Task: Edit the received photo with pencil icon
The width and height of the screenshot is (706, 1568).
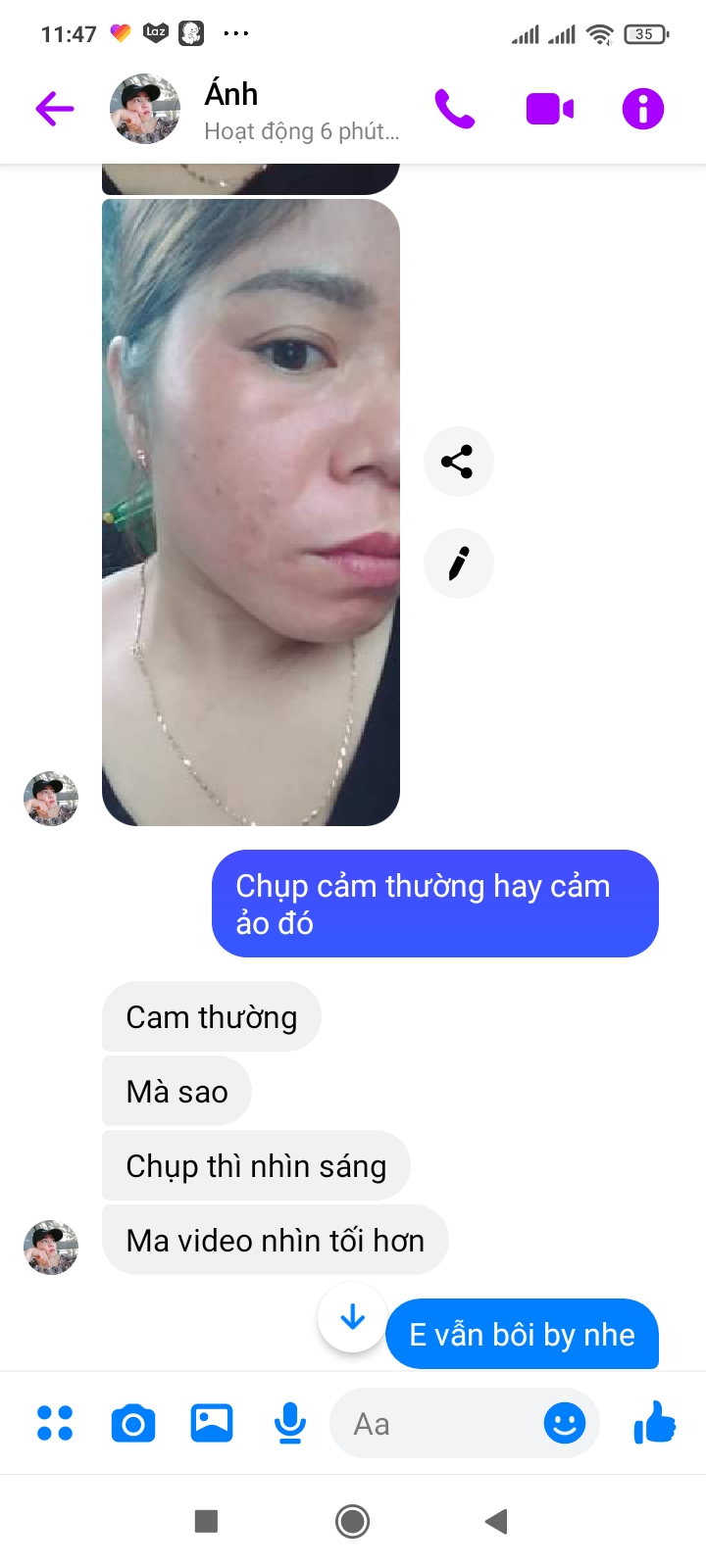Action: pyautogui.click(x=458, y=563)
